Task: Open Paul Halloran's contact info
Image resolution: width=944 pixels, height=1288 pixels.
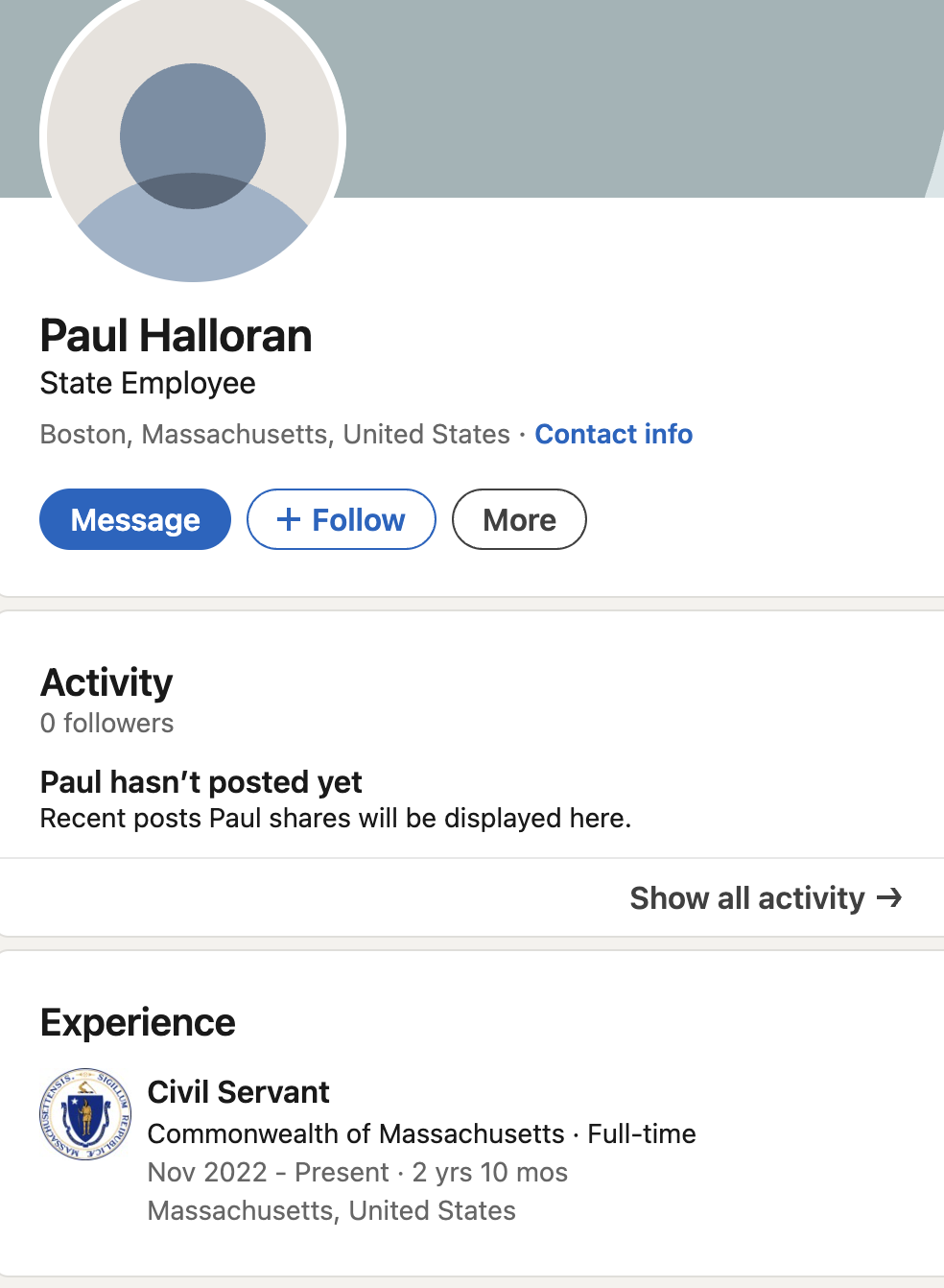Action: pyautogui.click(x=613, y=434)
